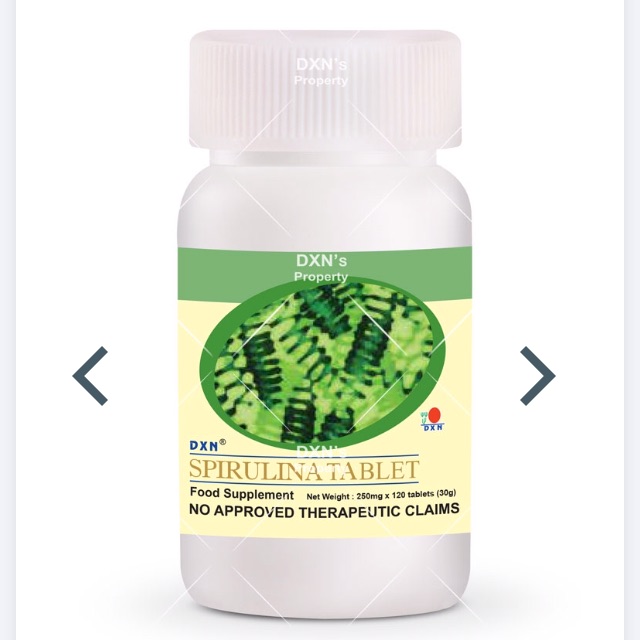
Task: Go to the previous product image
Action: point(91,376)
